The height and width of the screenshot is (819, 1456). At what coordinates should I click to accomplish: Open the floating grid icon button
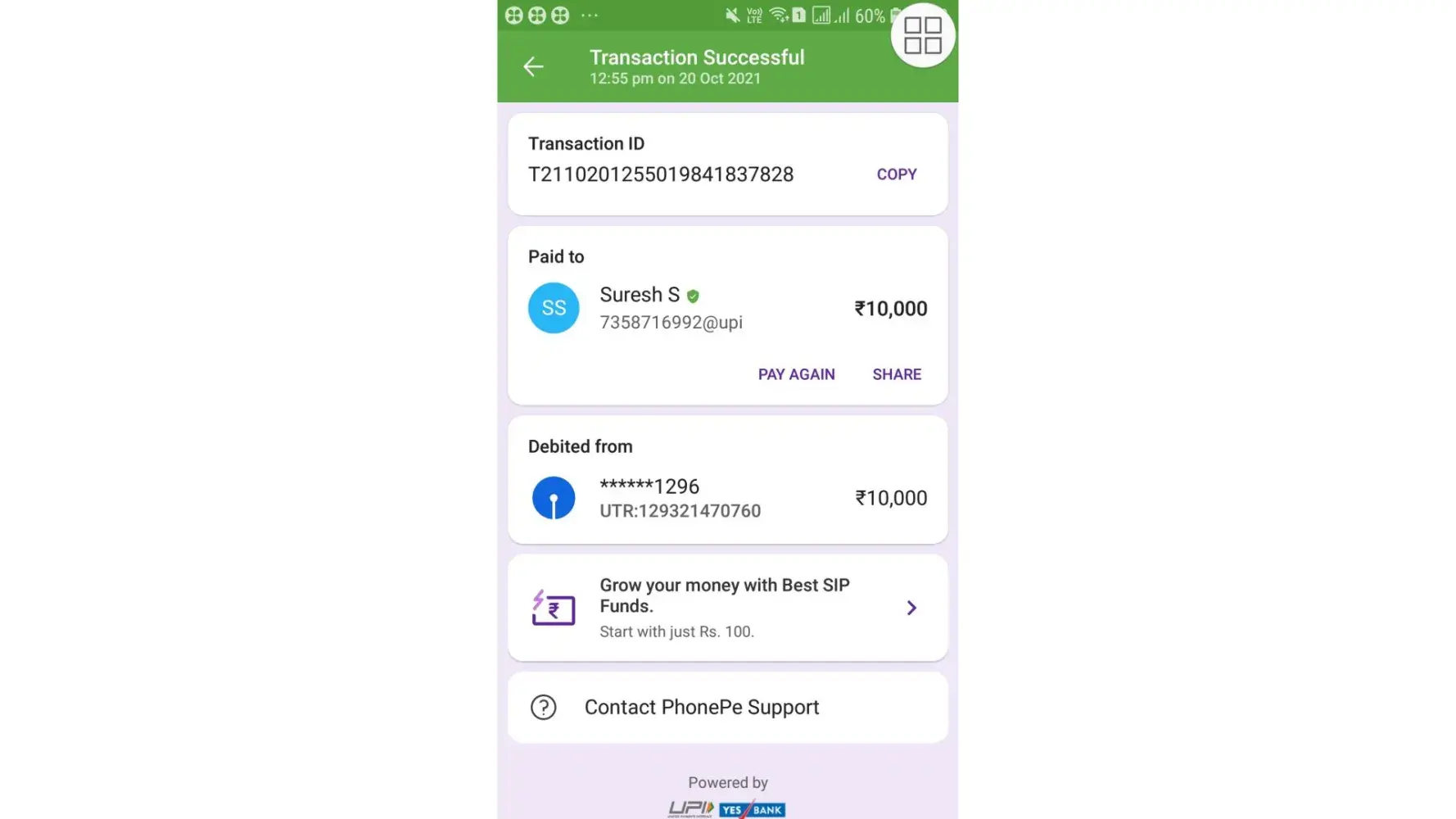922,36
